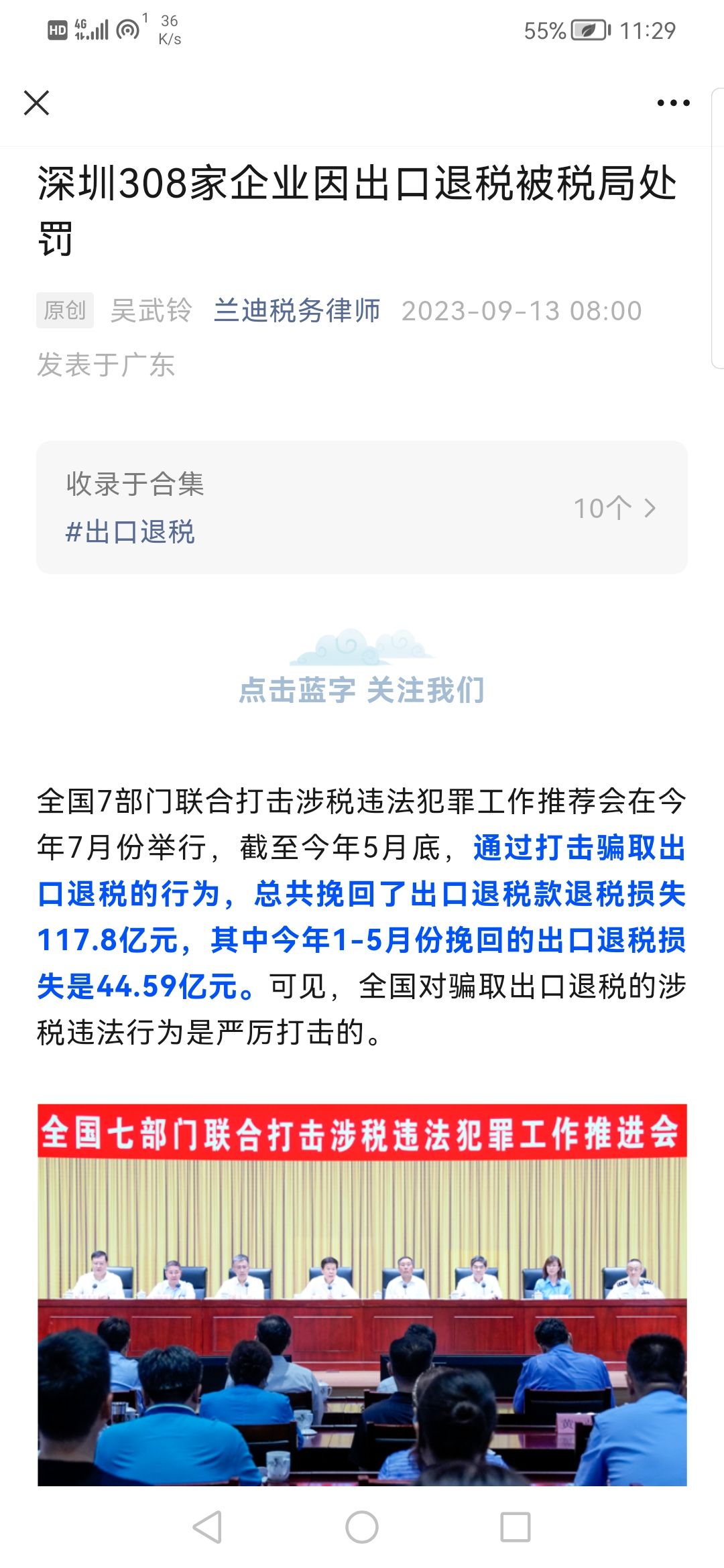Go back using the system back button
The width and height of the screenshot is (724, 1568).
[207, 1527]
